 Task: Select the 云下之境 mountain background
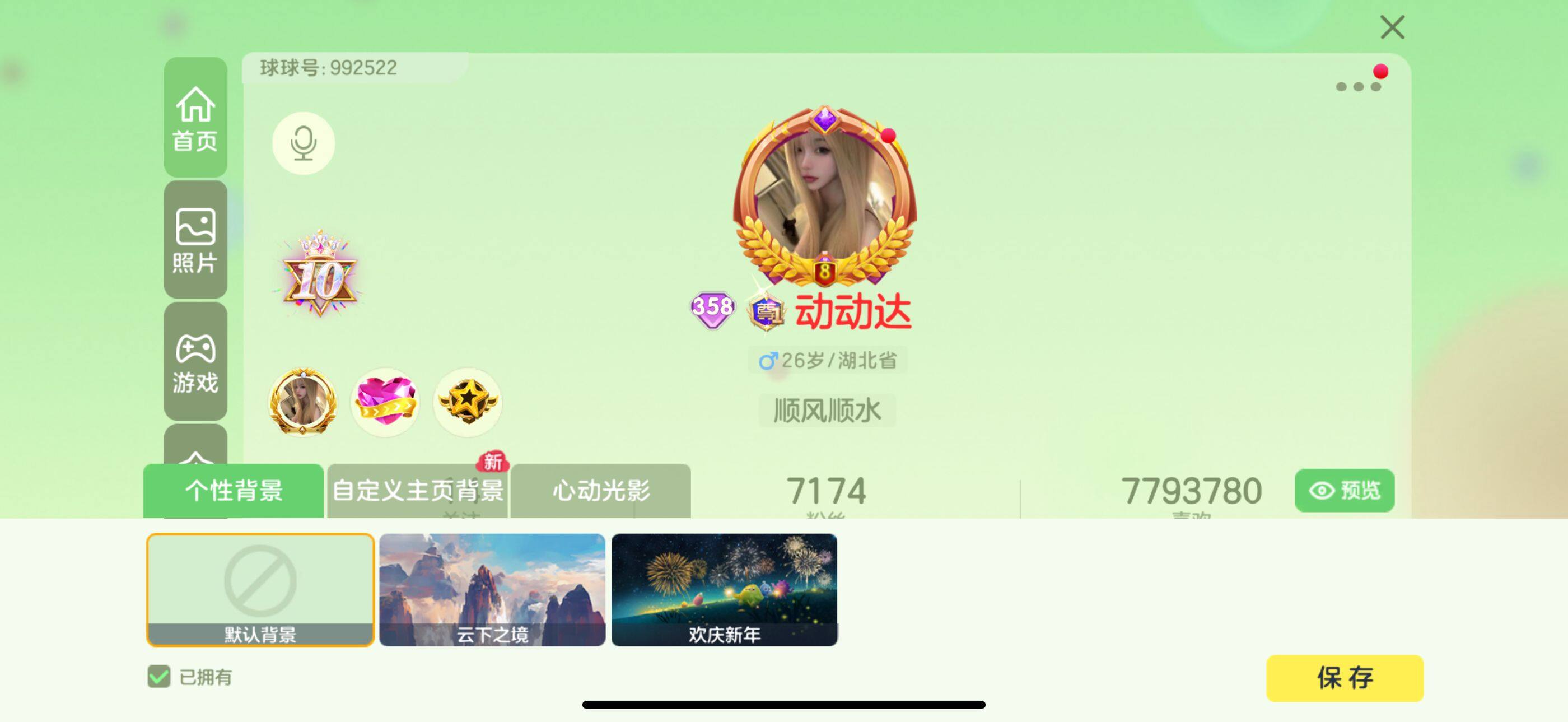[492, 589]
